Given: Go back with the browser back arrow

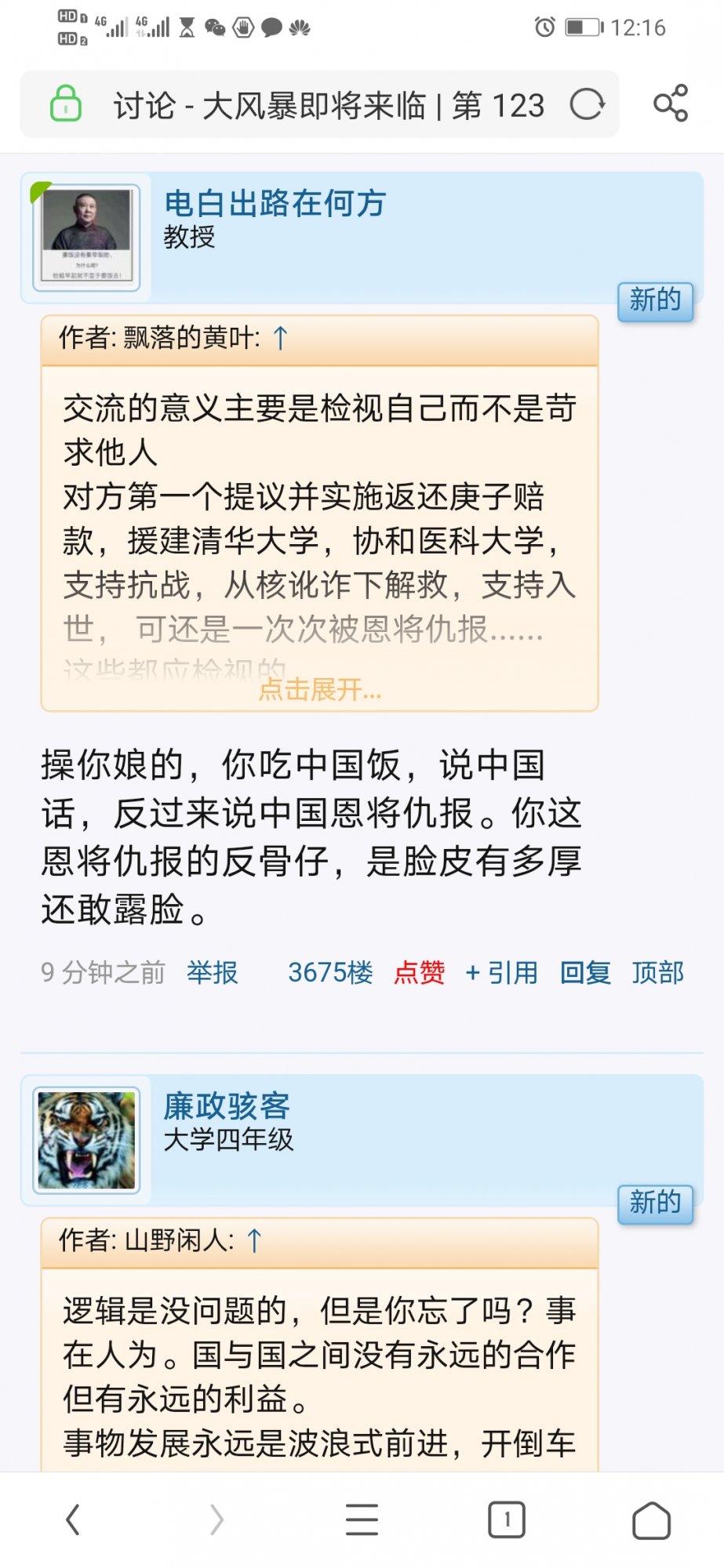Looking at the screenshot, I should (x=73, y=1519).
